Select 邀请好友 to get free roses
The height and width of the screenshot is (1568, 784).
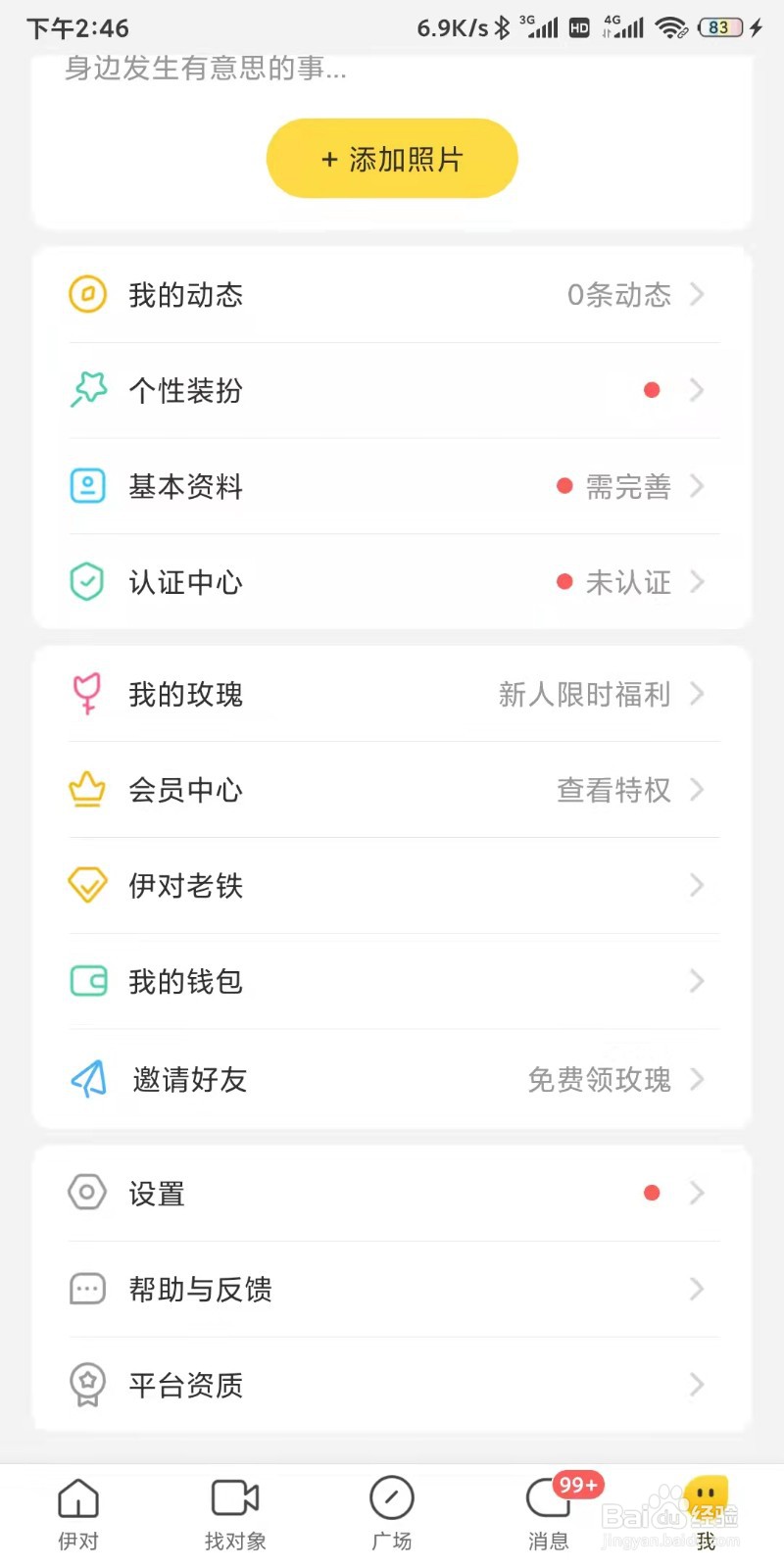(392, 1079)
